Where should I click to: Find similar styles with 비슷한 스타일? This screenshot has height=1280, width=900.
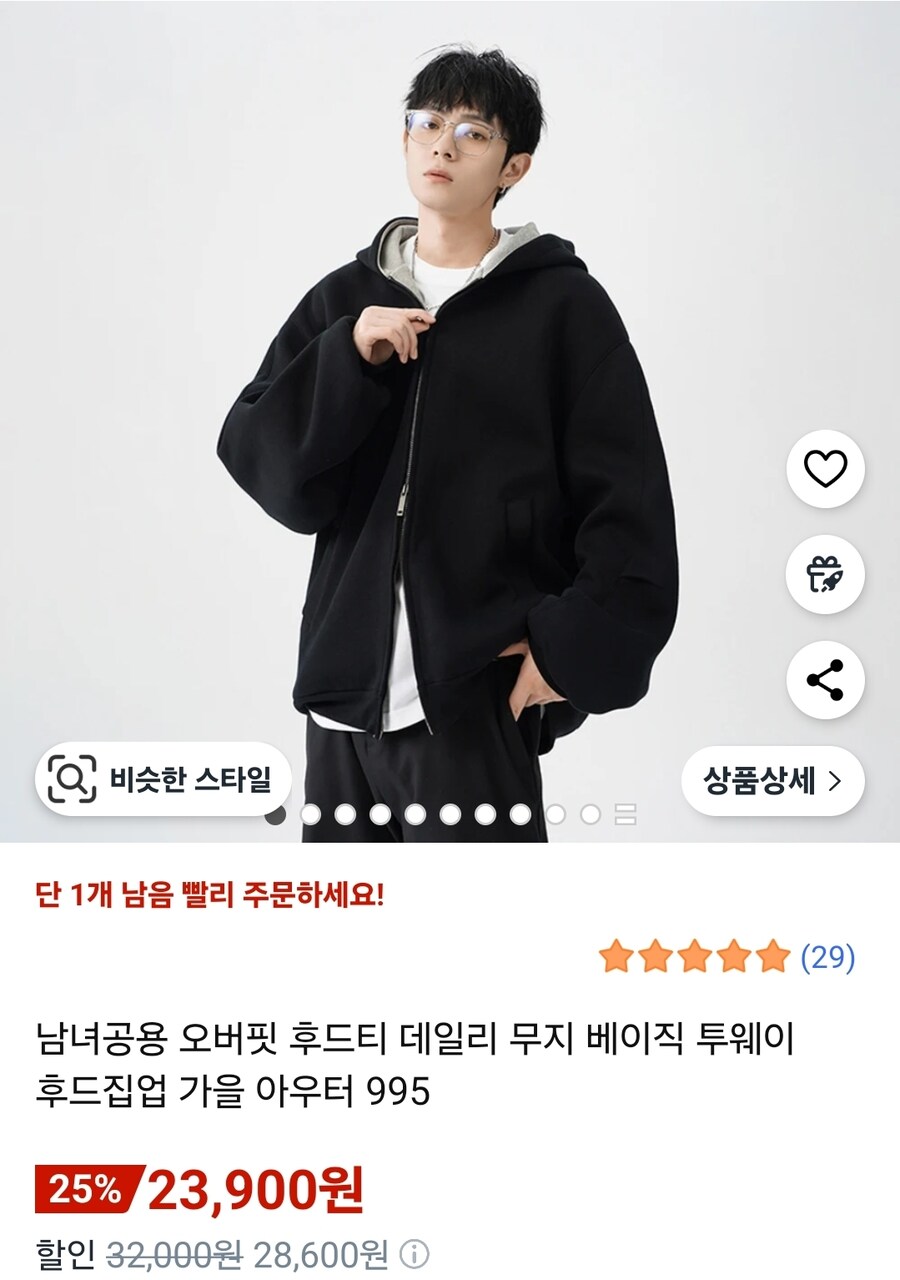(163, 777)
